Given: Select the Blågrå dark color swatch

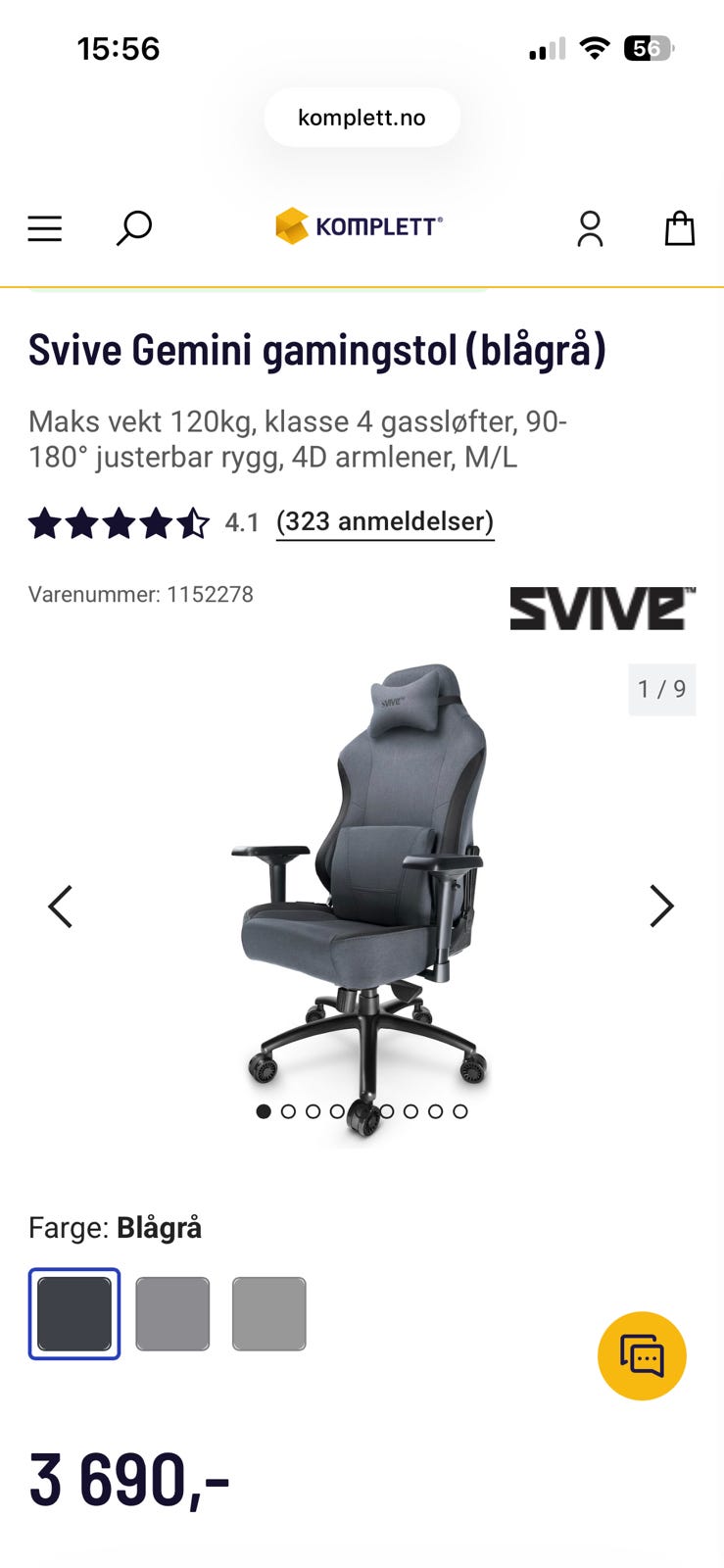Looking at the screenshot, I should (74, 1314).
